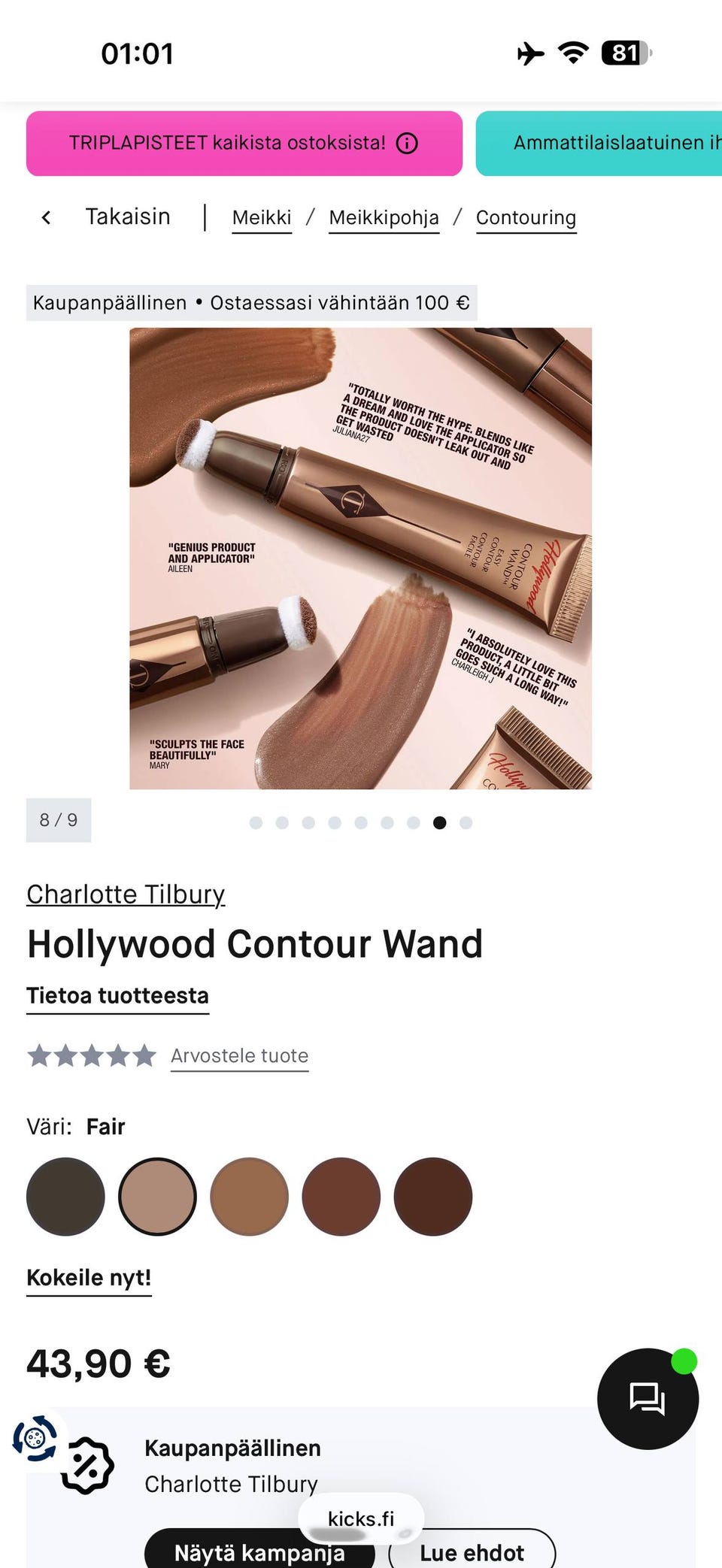Jump to the last image page dot
This screenshot has width=722, height=1568.
466,823
